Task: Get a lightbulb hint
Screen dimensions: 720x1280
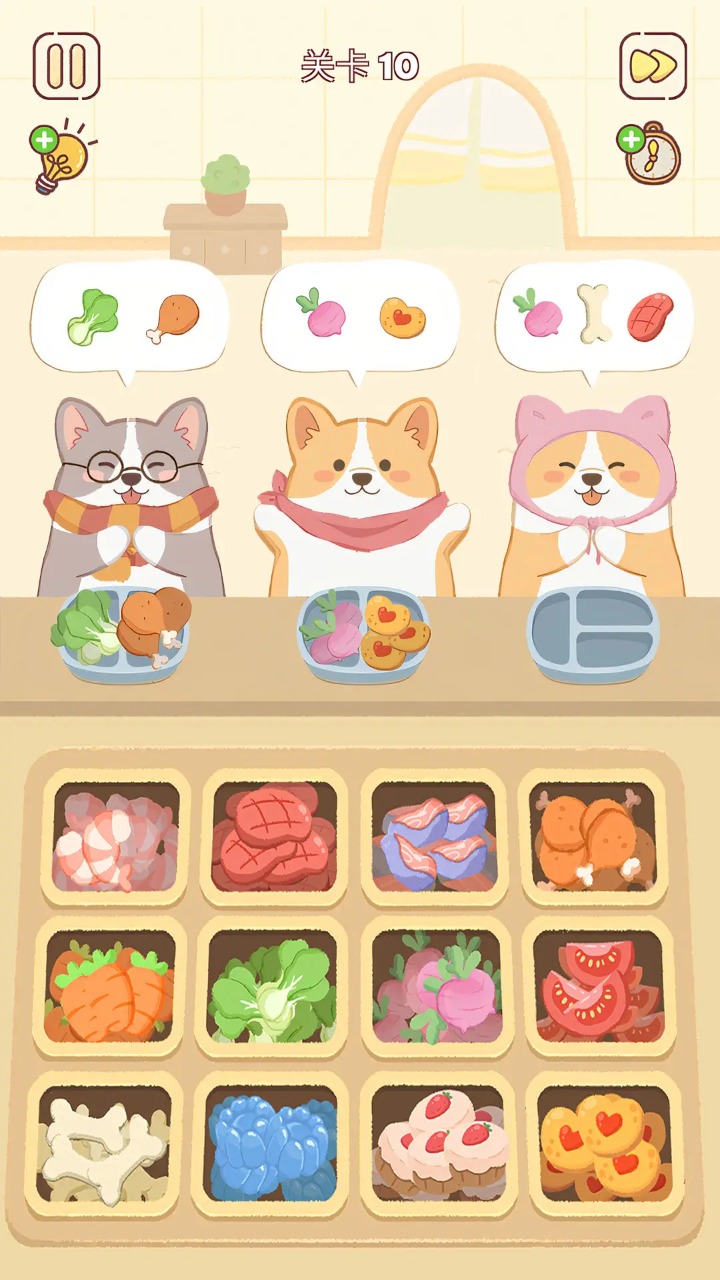Action: coord(60,157)
